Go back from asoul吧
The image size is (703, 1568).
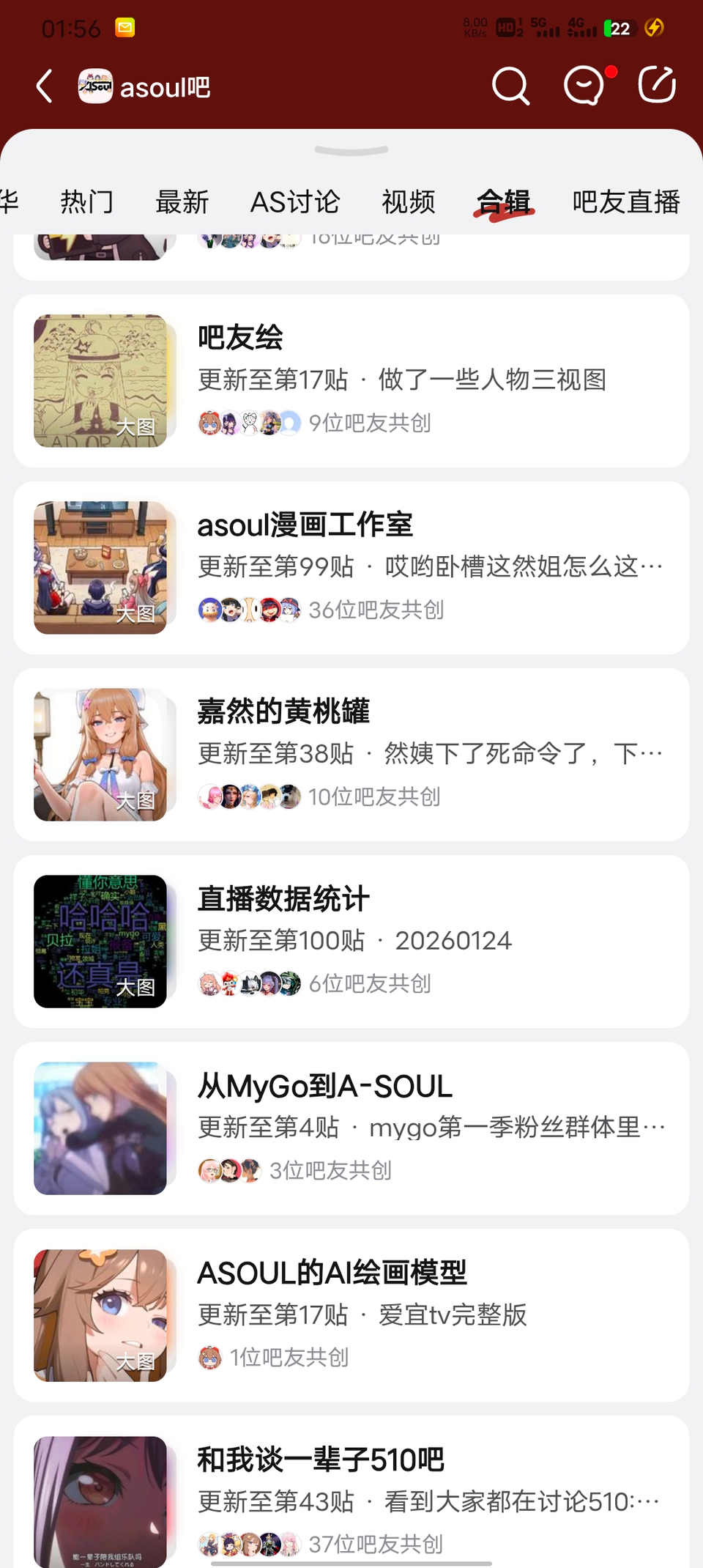[x=45, y=86]
